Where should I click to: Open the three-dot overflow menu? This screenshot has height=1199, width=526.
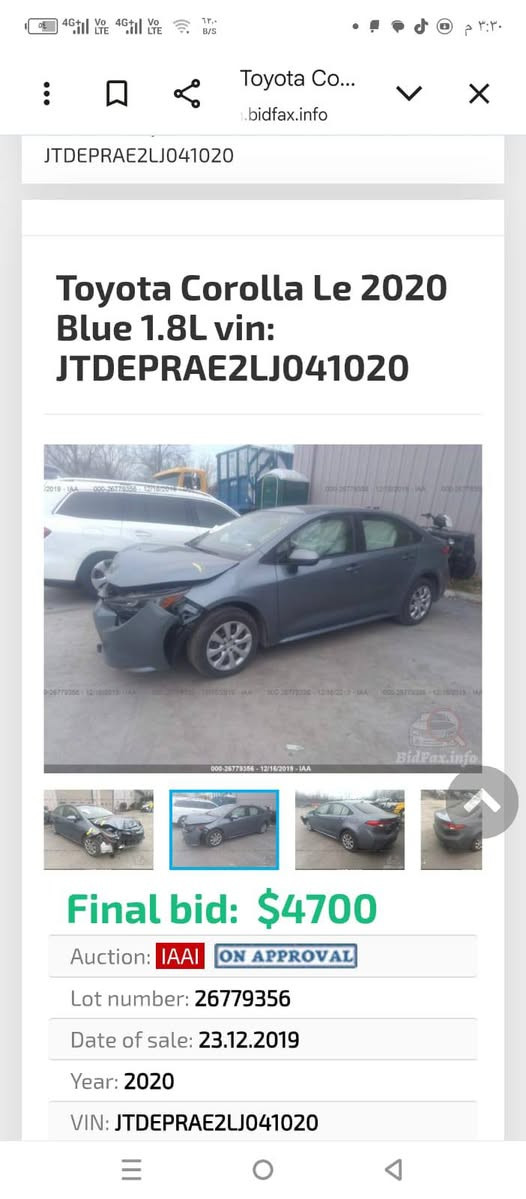point(47,94)
